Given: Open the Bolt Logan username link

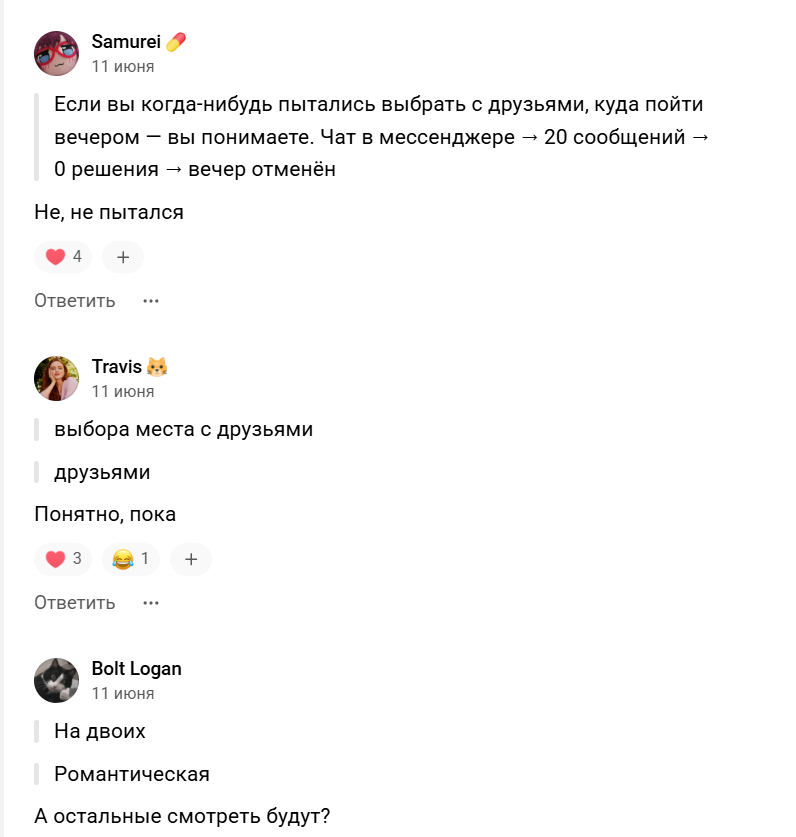Looking at the screenshot, I should coord(136,669).
